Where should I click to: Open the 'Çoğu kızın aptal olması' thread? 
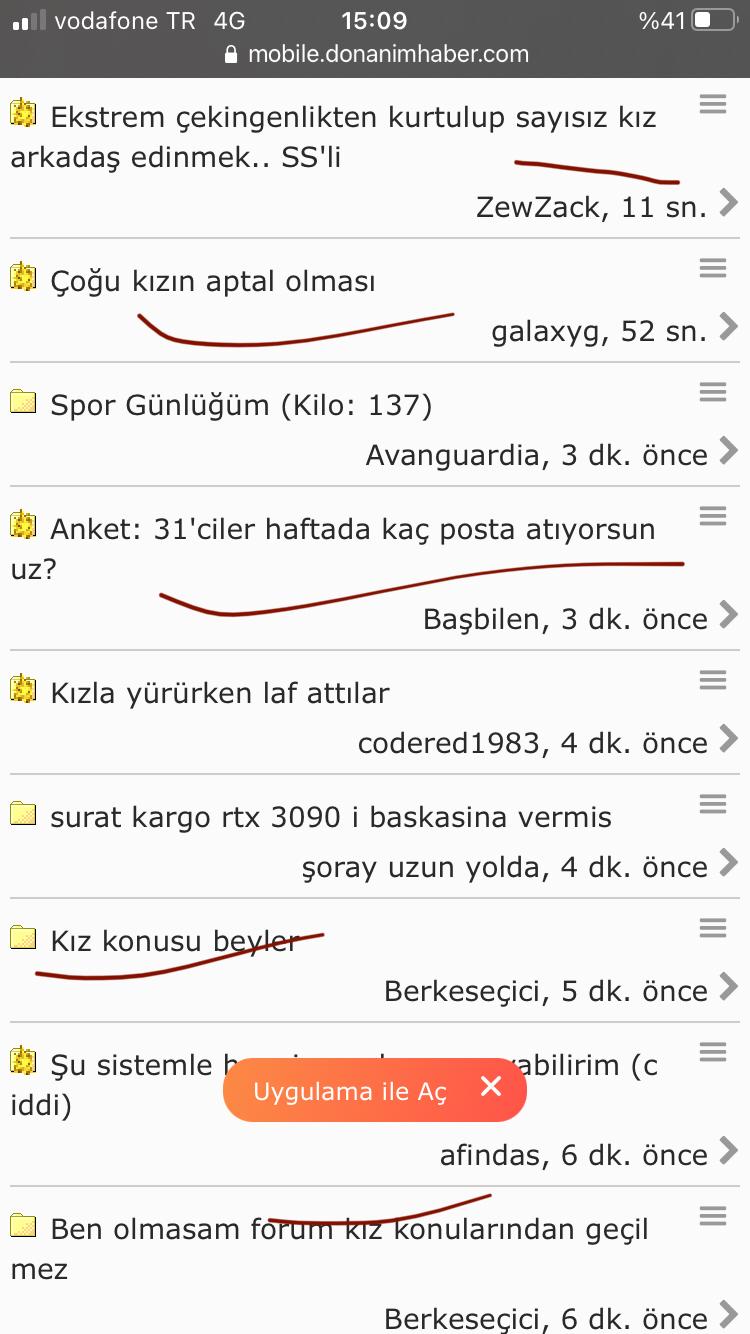click(x=212, y=282)
